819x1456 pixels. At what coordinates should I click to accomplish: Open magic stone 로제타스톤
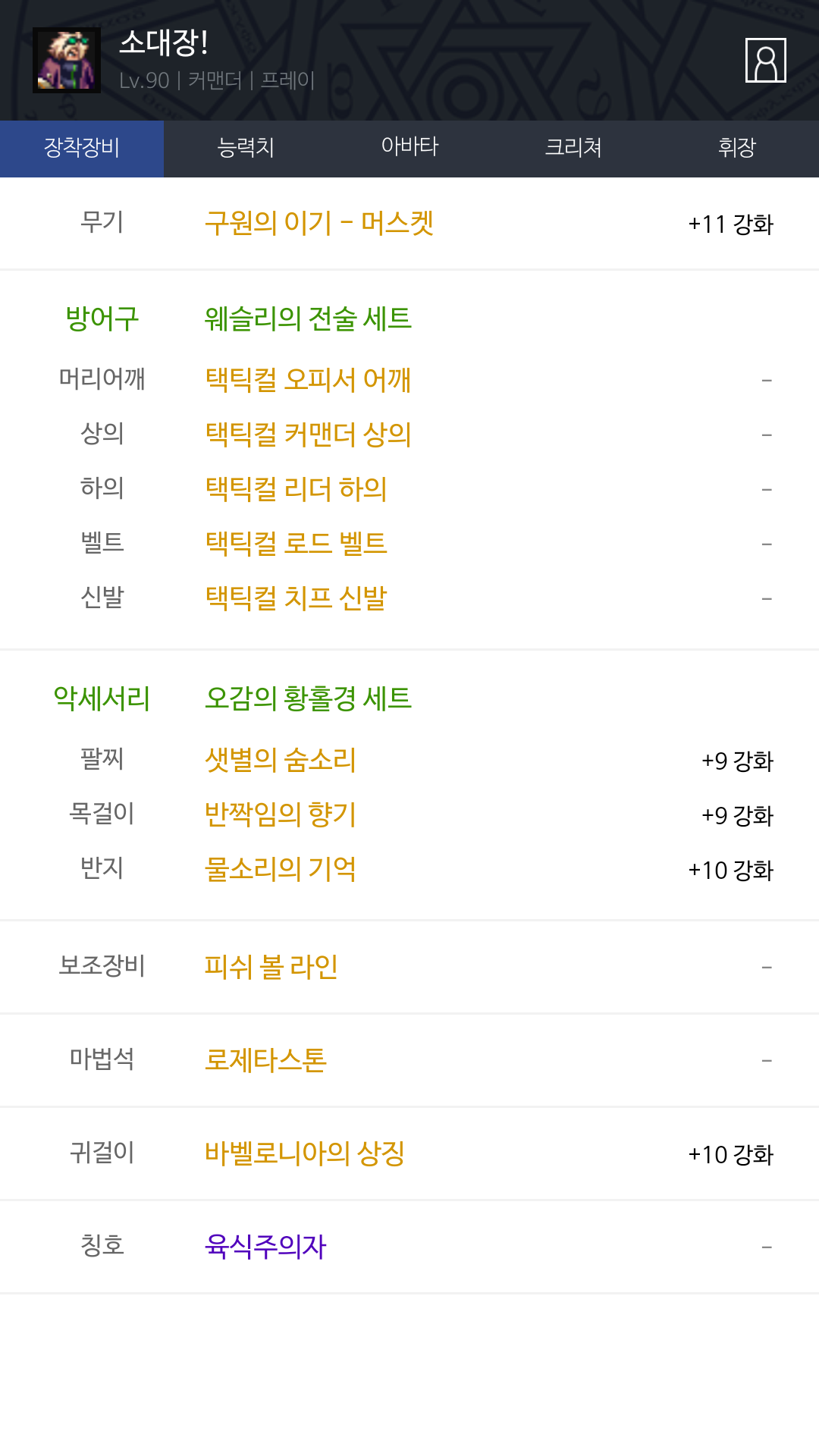point(265,1060)
